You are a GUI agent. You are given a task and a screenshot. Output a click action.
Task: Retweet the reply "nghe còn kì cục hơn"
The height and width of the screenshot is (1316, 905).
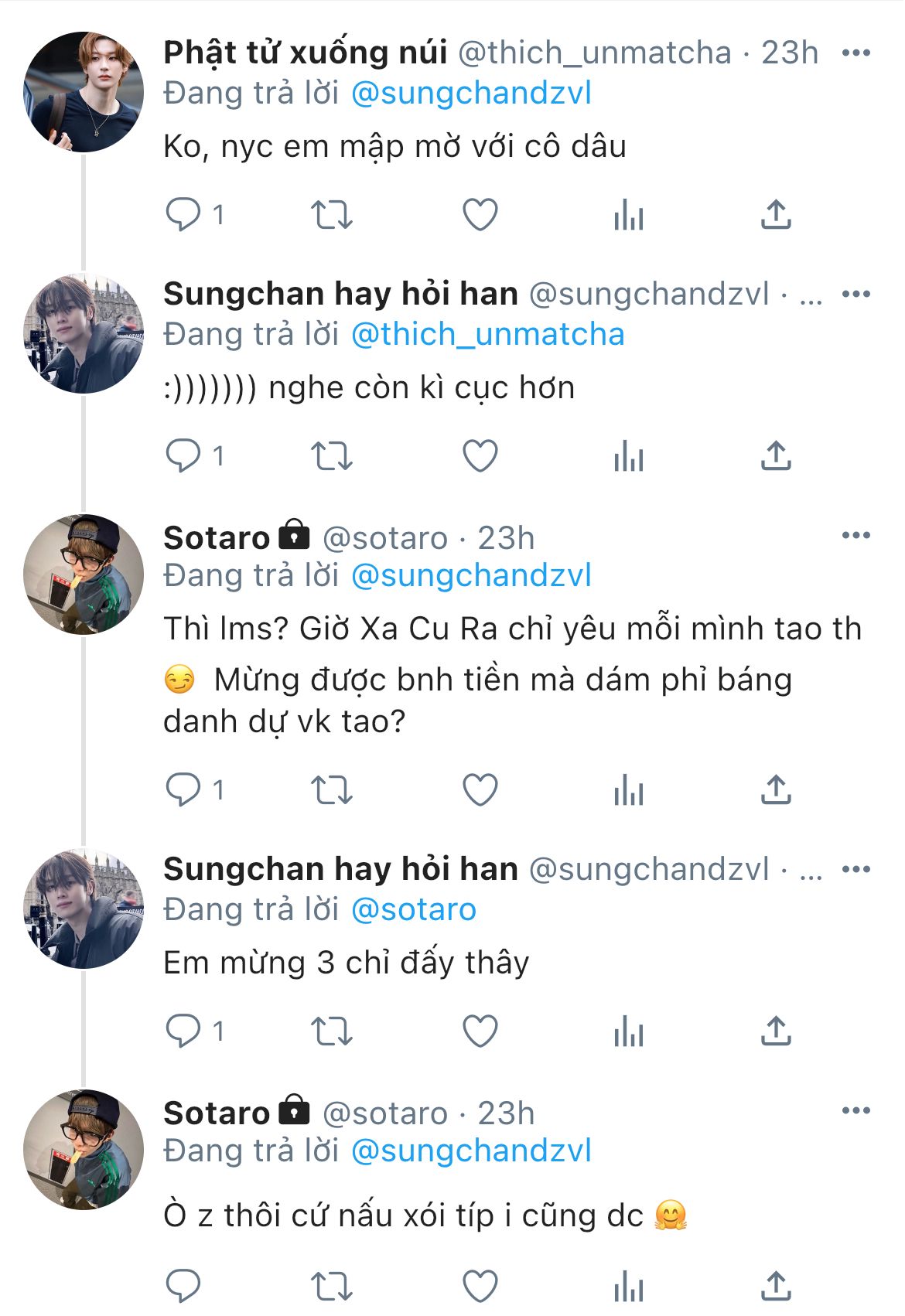[x=331, y=456]
